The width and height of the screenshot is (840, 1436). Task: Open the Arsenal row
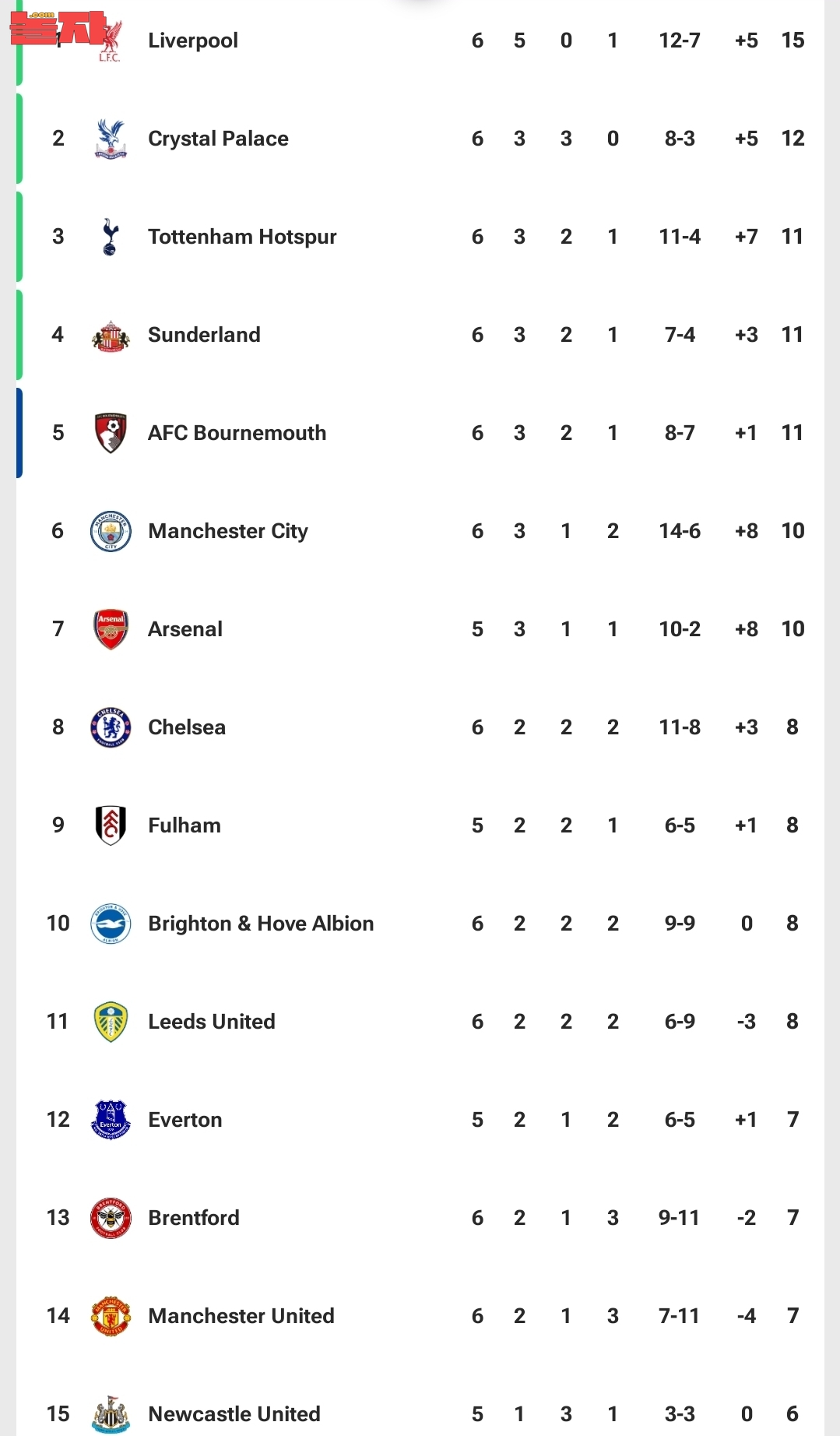(x=420, y=629)
